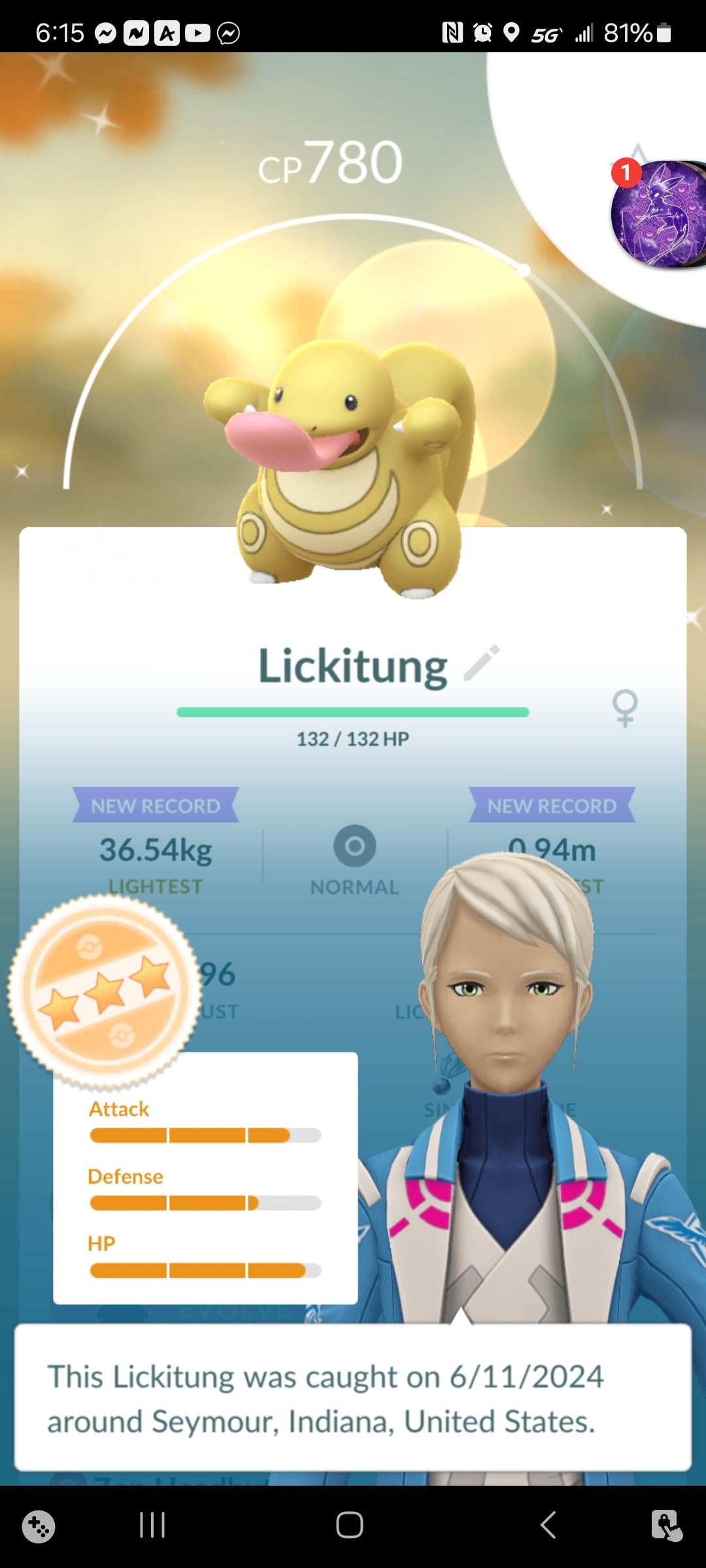This screenshot has width=706, height=1568.
Task: Go to the phone's home screen
Action: click(x=350, y=1526)
